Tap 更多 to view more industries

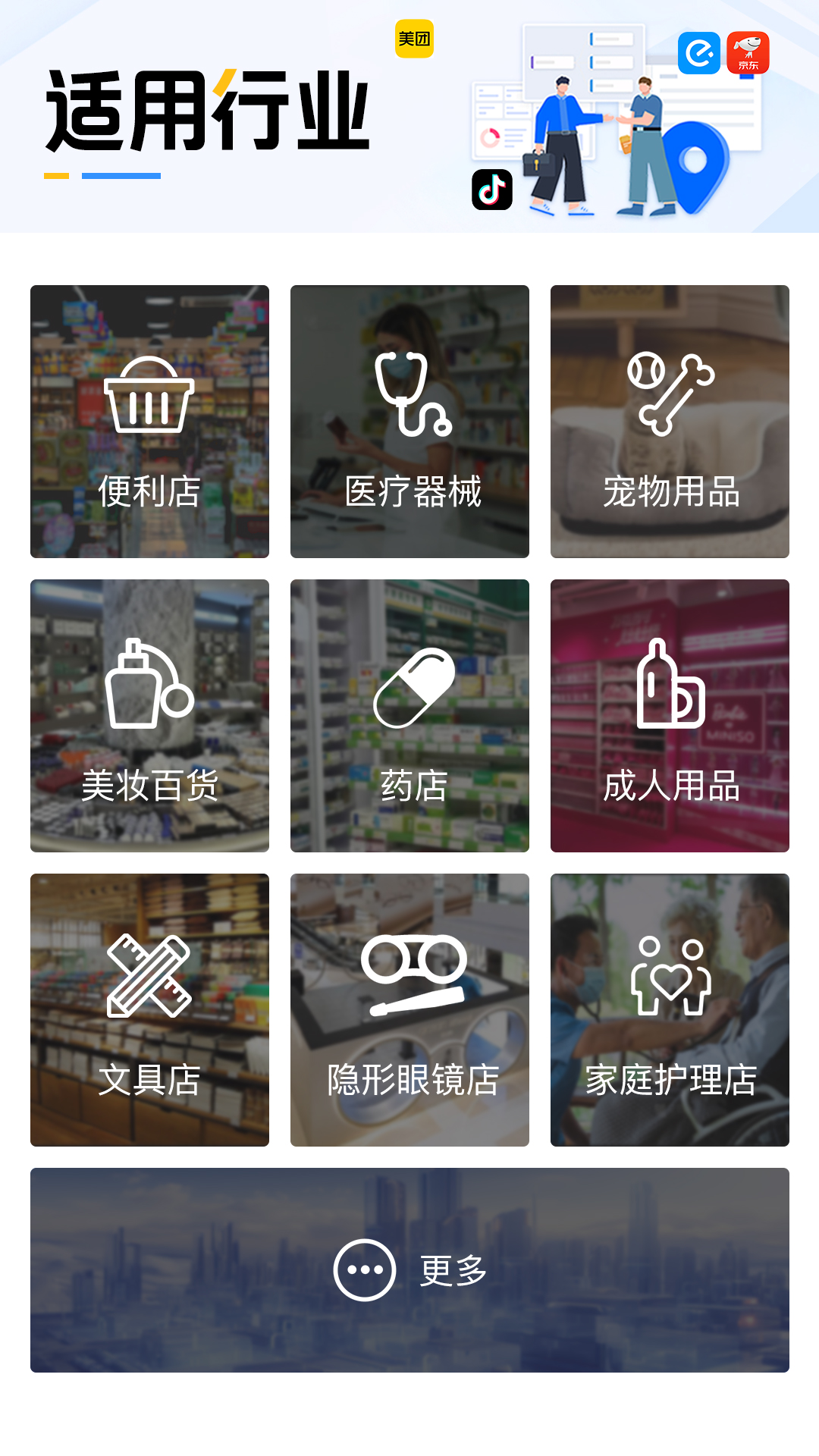(409, 1270)
